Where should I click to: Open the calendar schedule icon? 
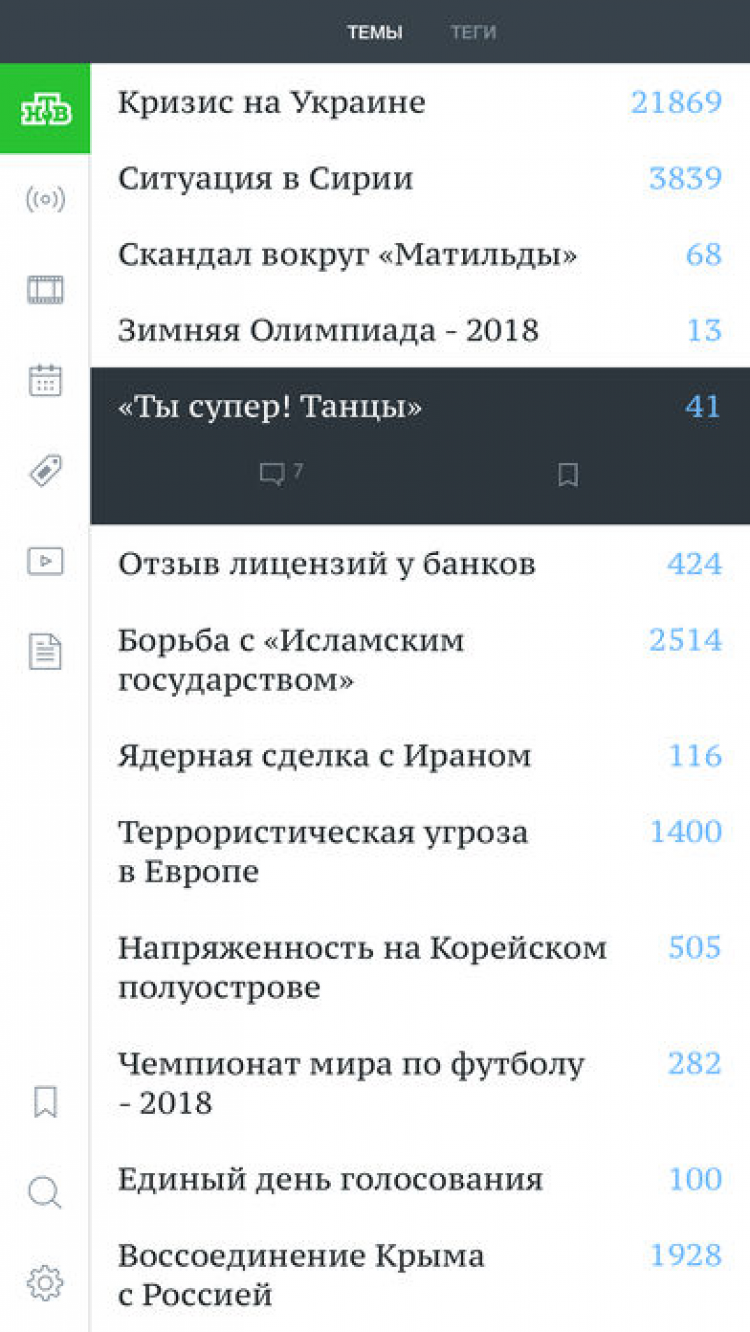click(x=45, y=380)
